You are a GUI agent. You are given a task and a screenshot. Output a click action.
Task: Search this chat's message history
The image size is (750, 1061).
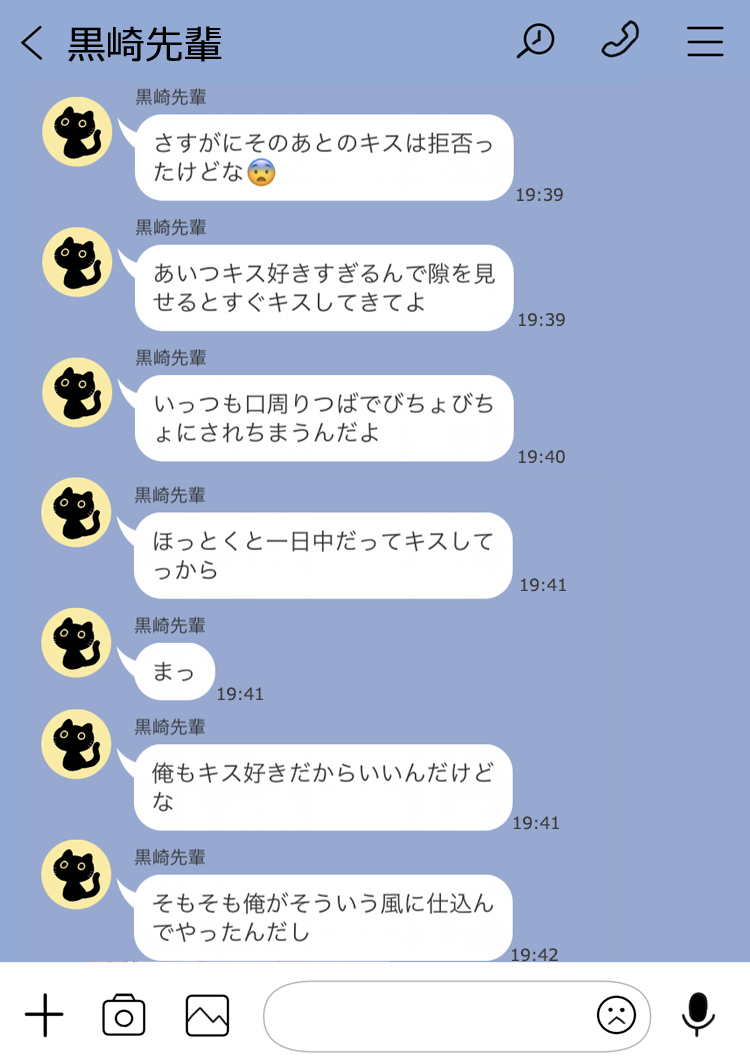[536, 41]
